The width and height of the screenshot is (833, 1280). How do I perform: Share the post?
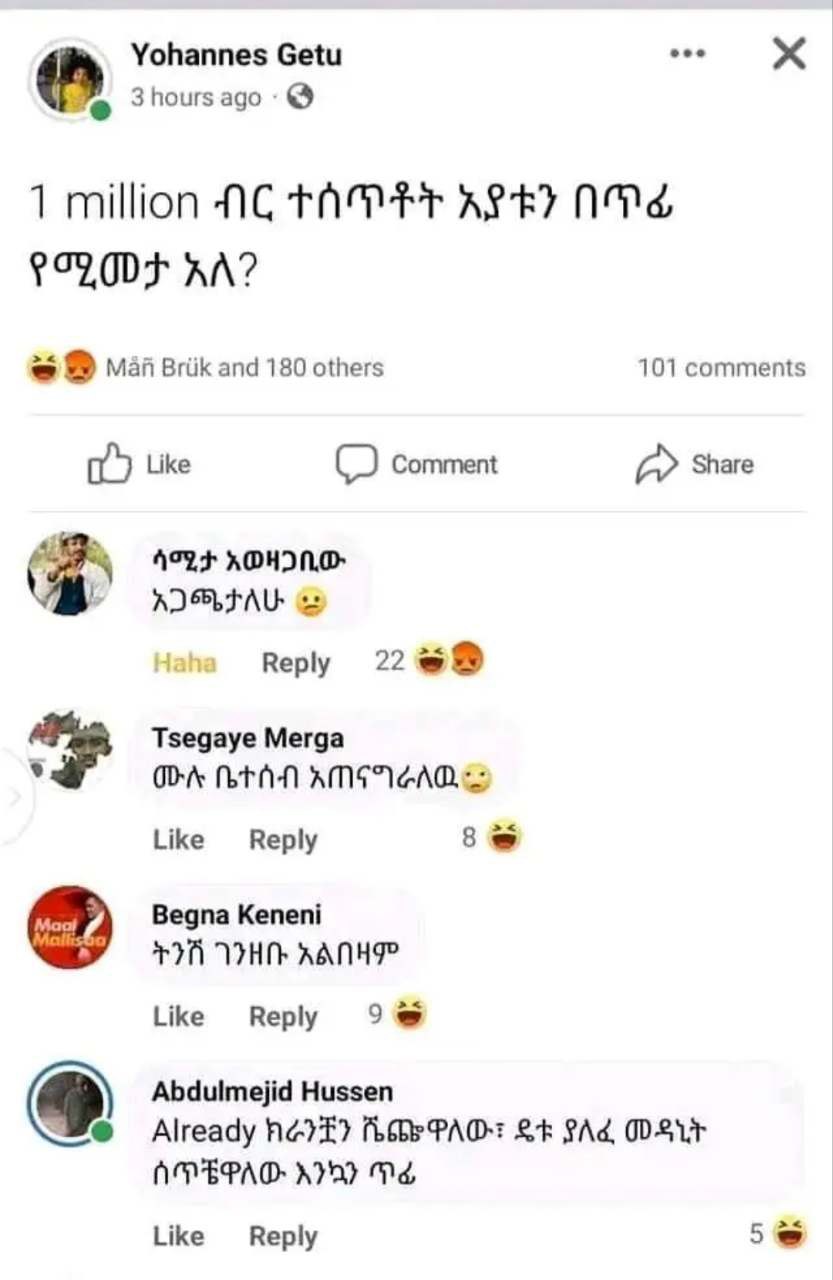(695, 465)
